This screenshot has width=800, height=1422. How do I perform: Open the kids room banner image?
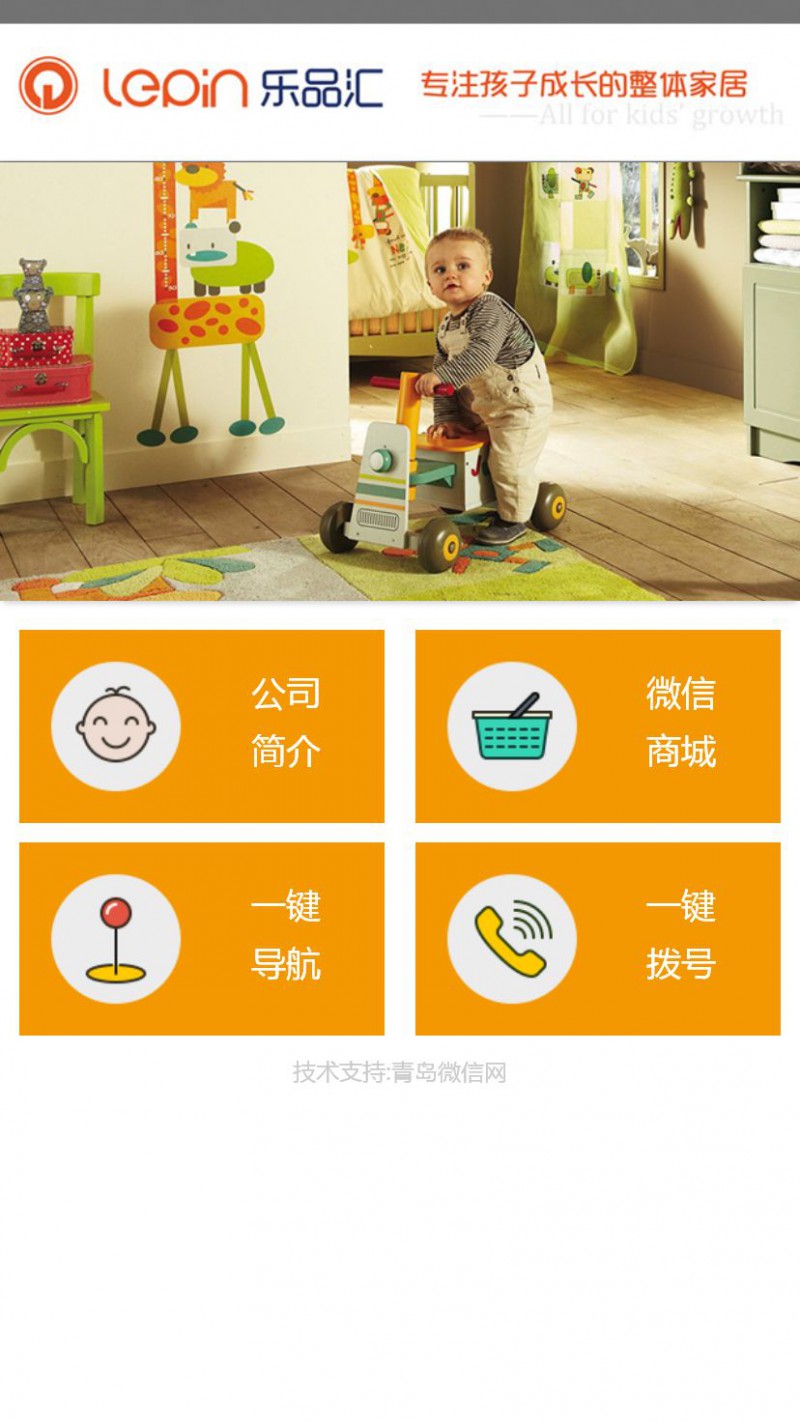pos(400,380)
